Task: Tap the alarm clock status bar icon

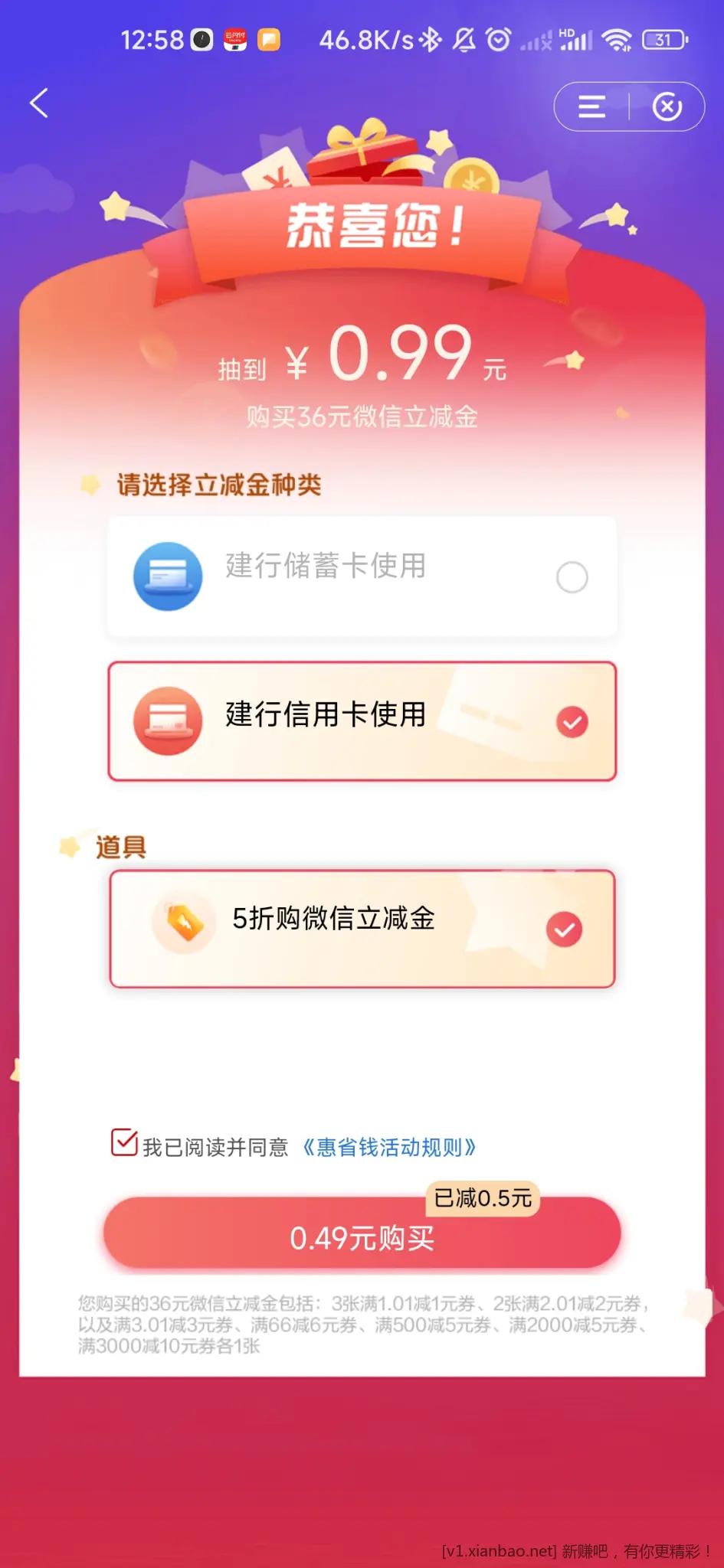Action: (x=499, y=38)
